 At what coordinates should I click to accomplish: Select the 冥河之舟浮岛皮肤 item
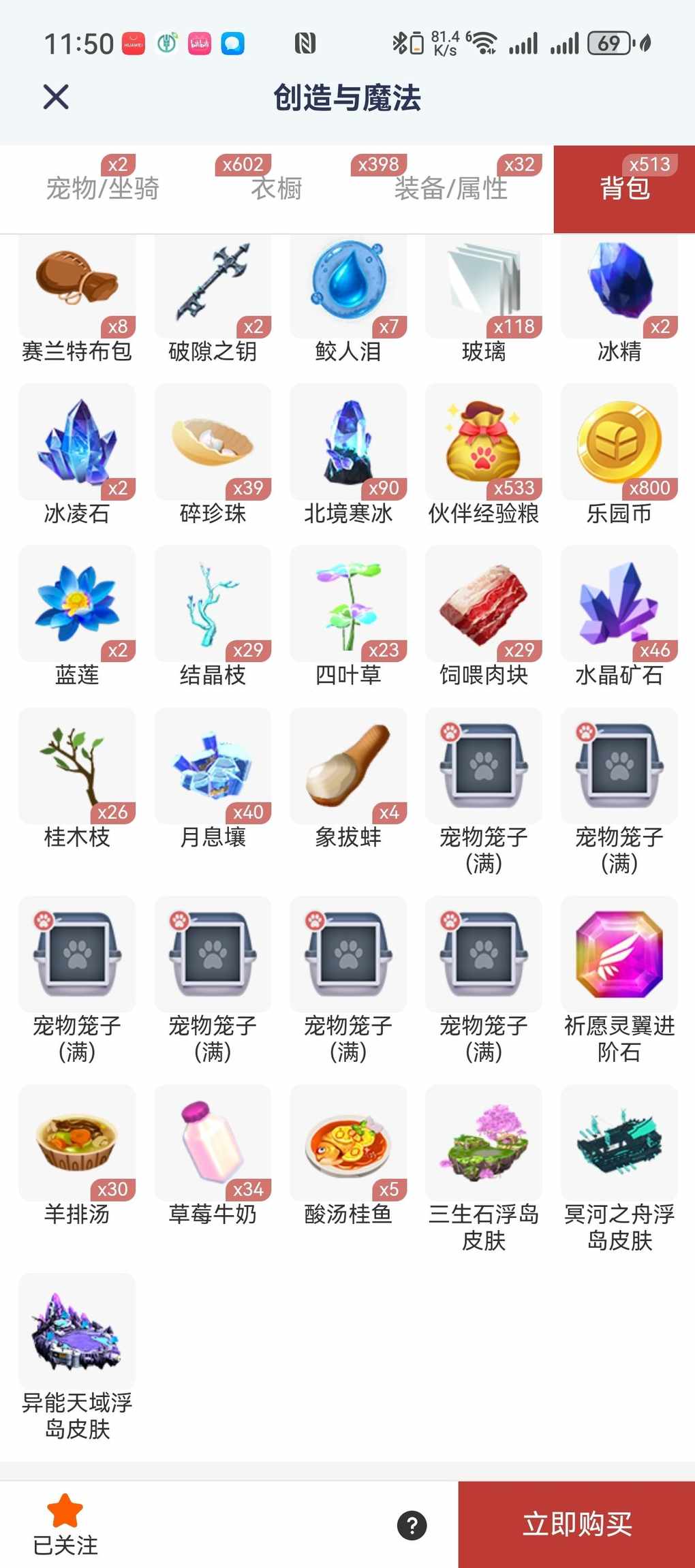(x=619, y=1144)
